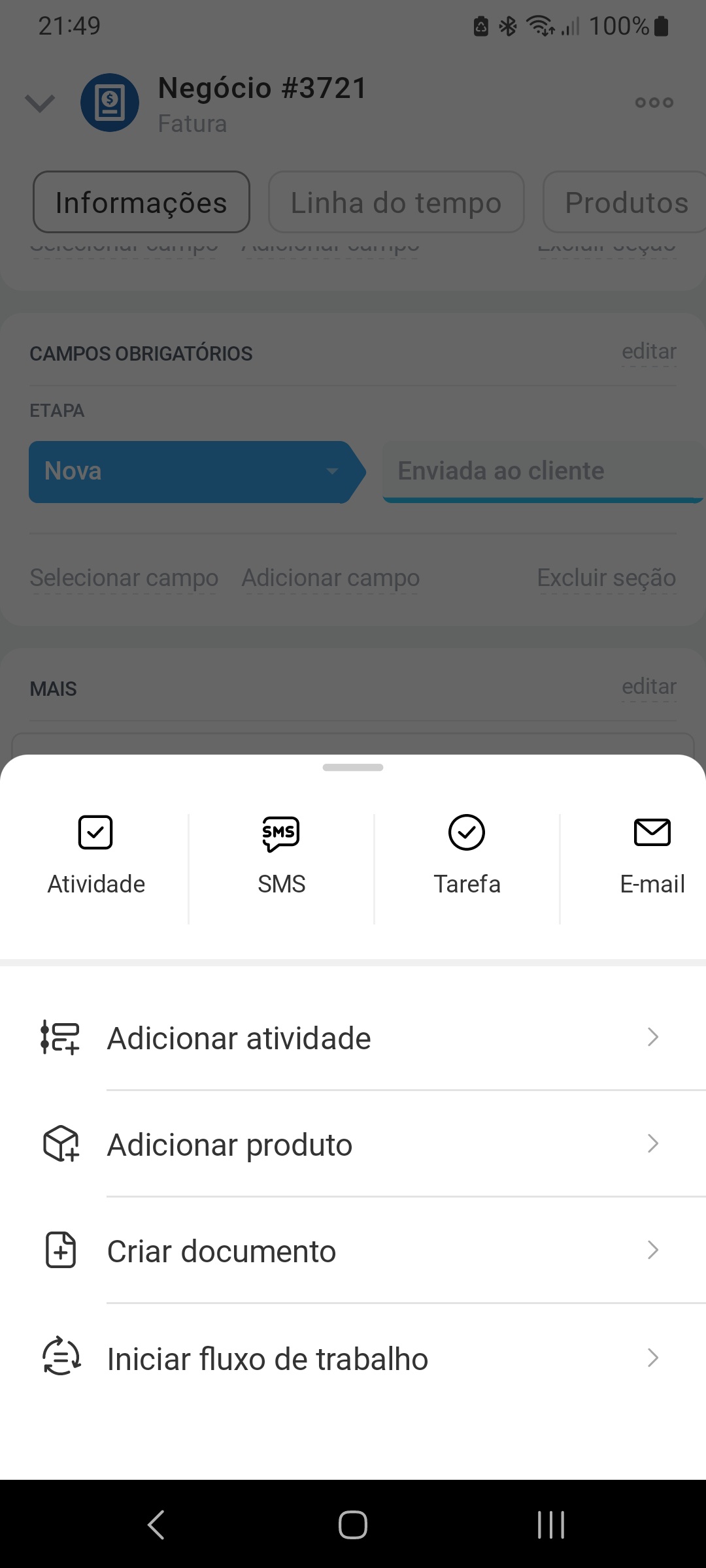
Task: Start an E-mail from the sheet
Action: 652,856
